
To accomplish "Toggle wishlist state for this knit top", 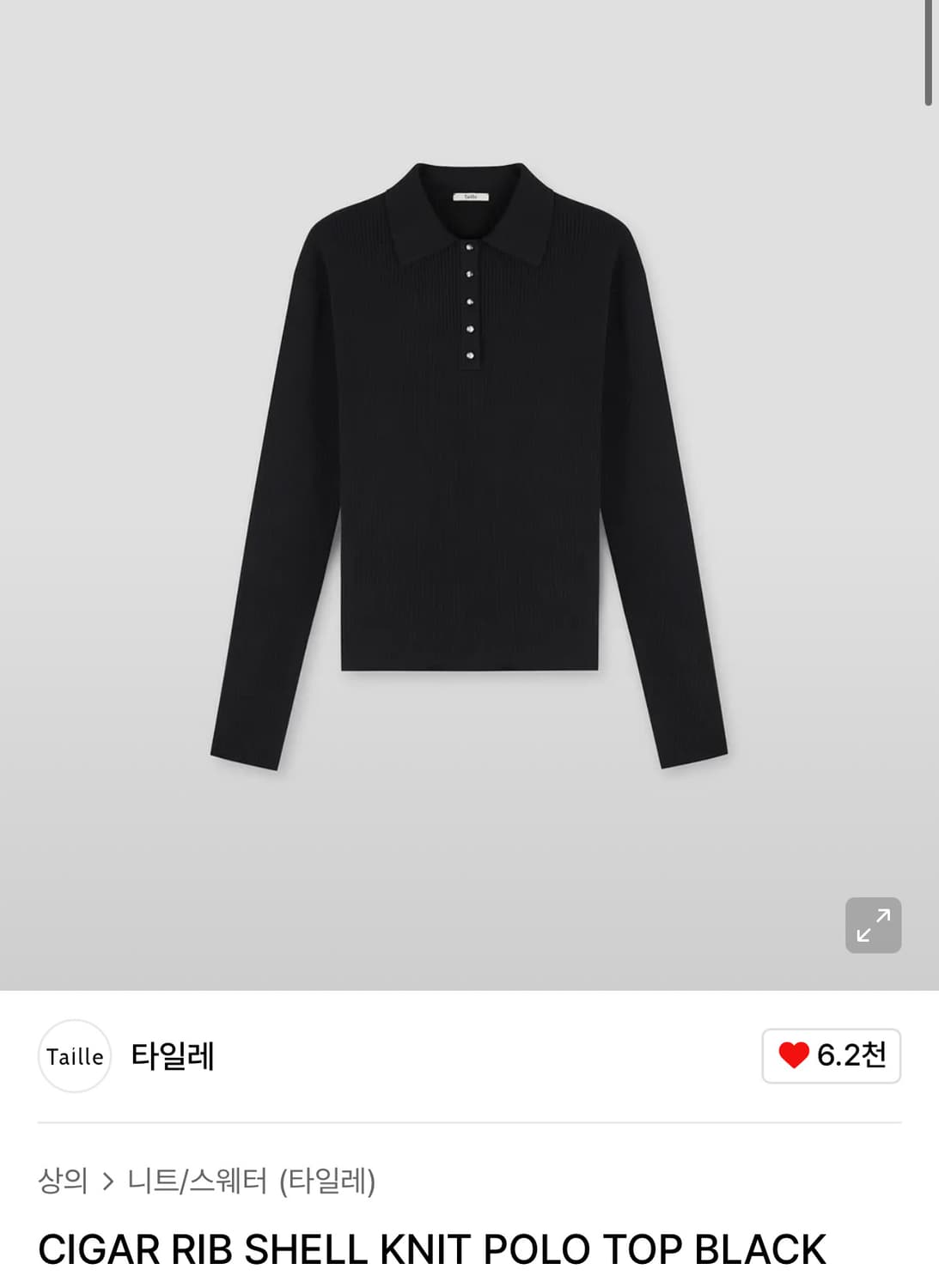I will [x=830, y=1056].
